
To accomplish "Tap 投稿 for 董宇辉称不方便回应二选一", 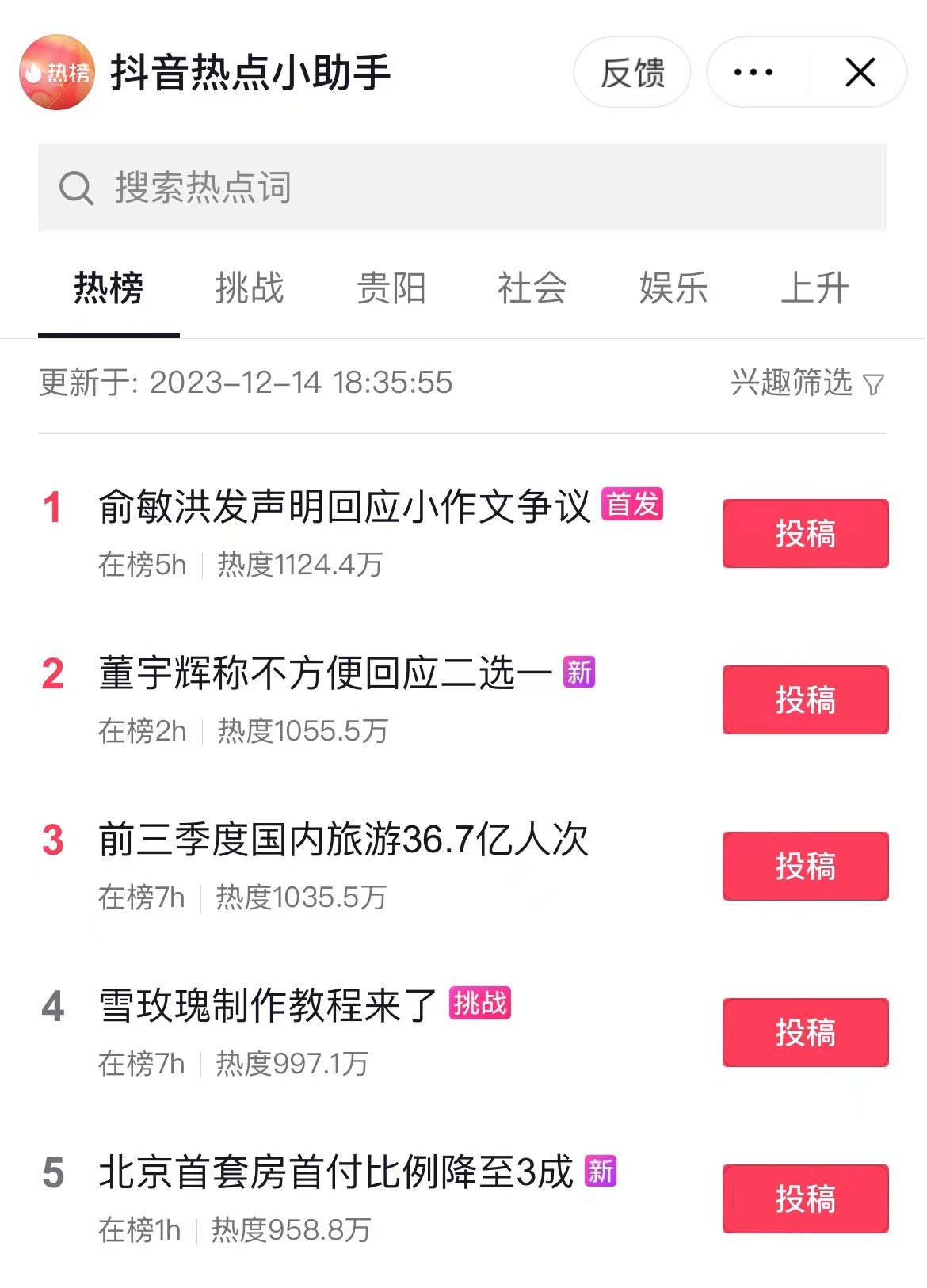I will click(x=805, y=700).
